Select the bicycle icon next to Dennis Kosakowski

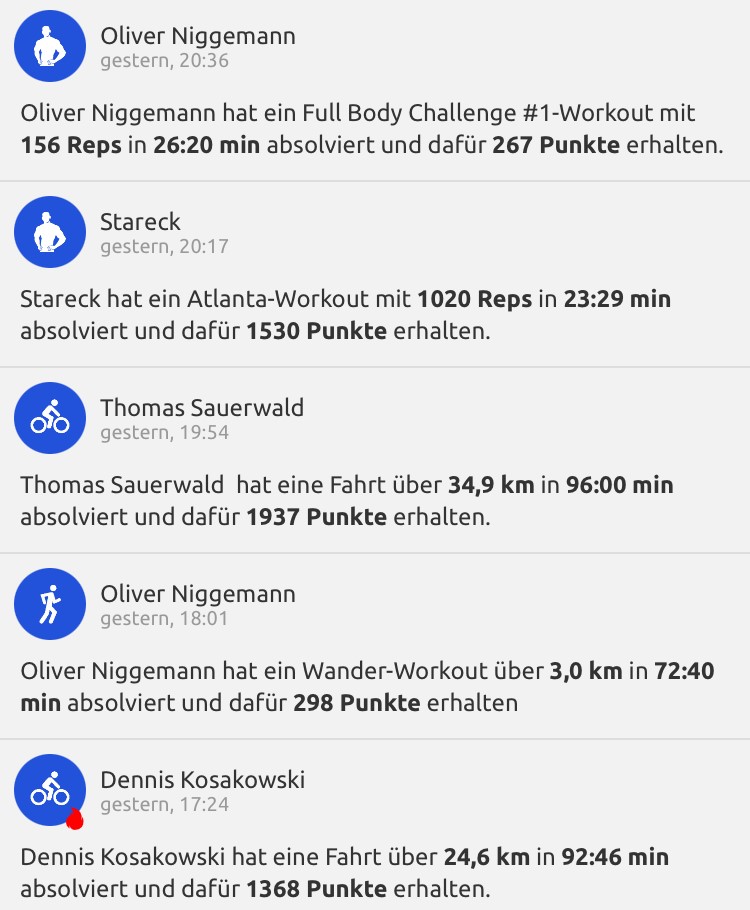pos(50,790)
